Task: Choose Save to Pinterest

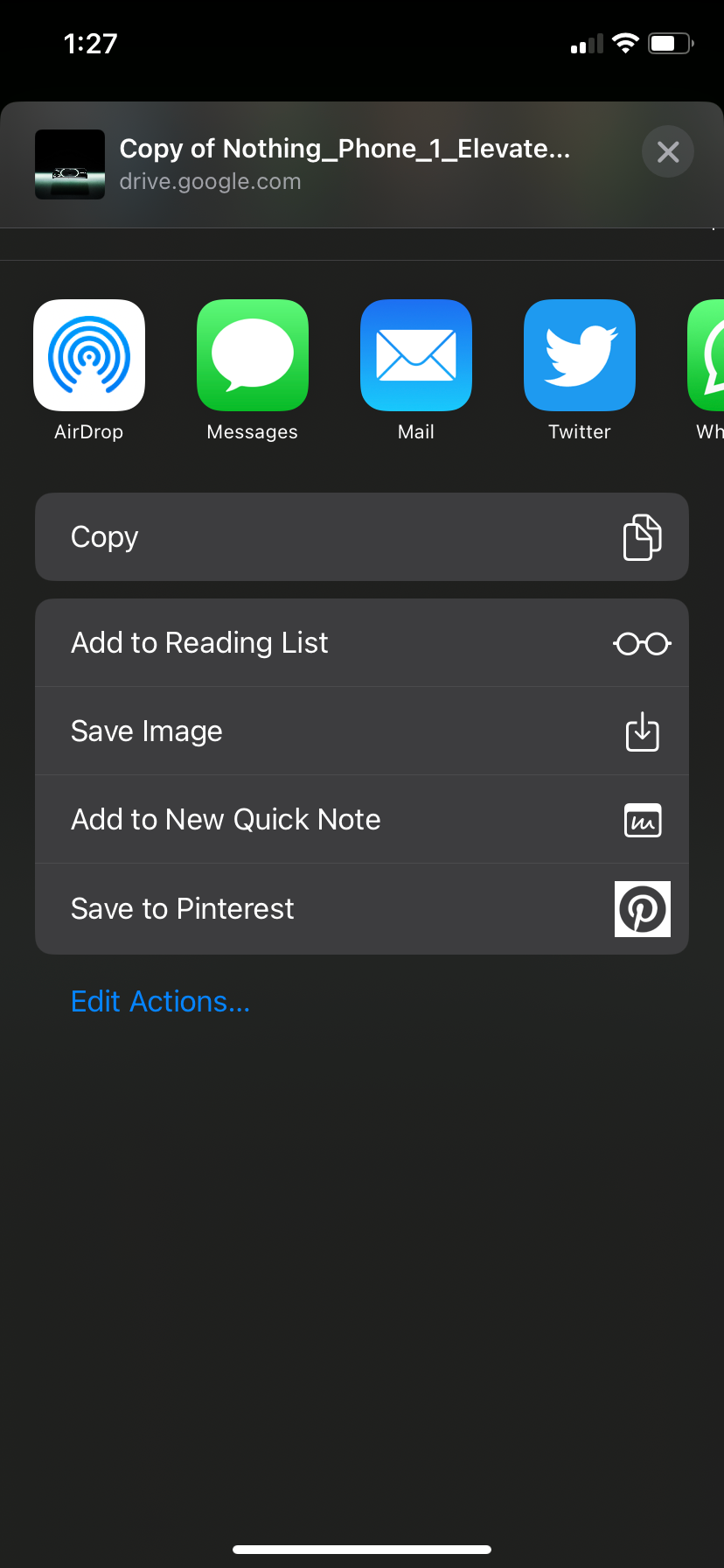Action: point(362,909)
